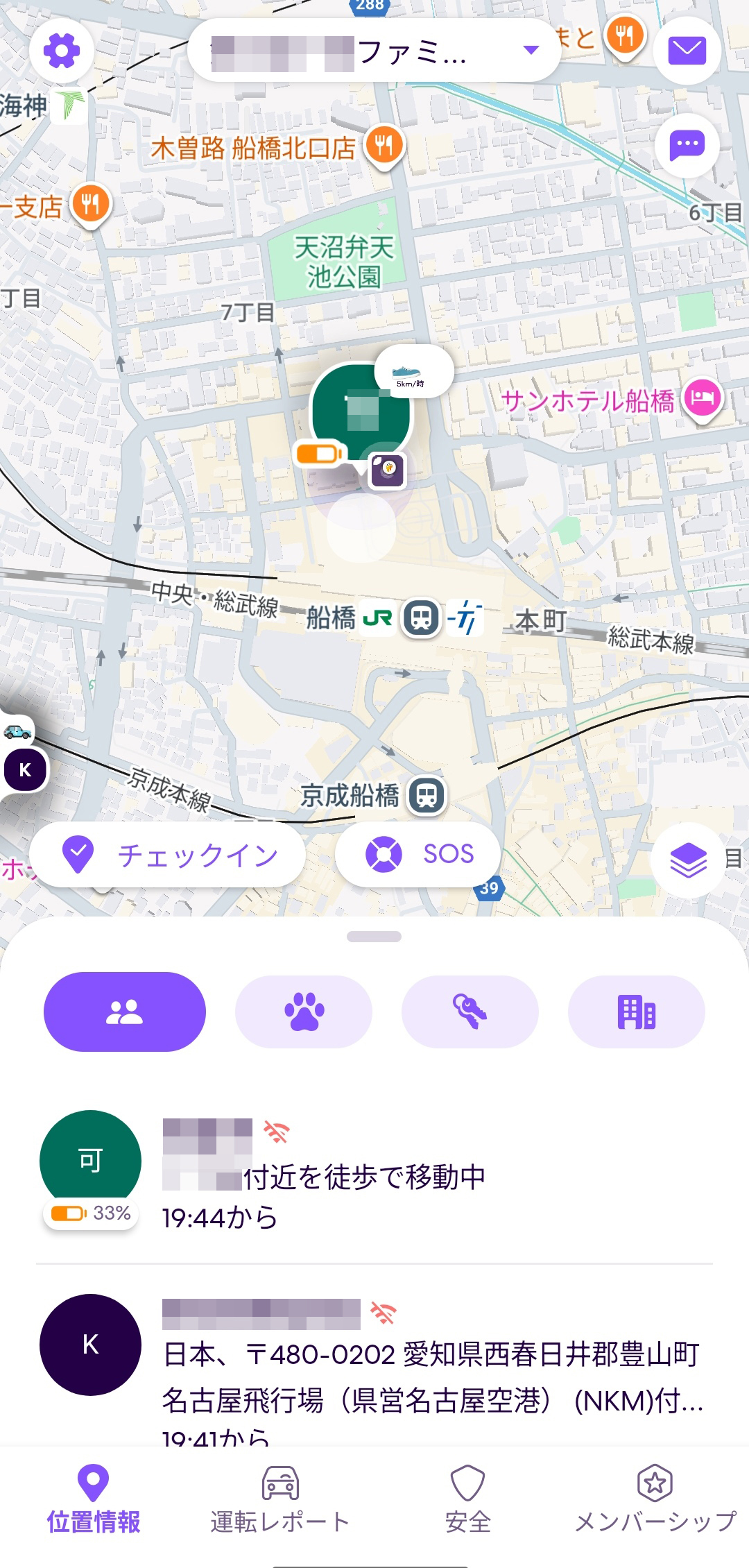749x1568 pixels.
Task: Switch to 運転レポート tab
Action: click(x=280, y=1499)
